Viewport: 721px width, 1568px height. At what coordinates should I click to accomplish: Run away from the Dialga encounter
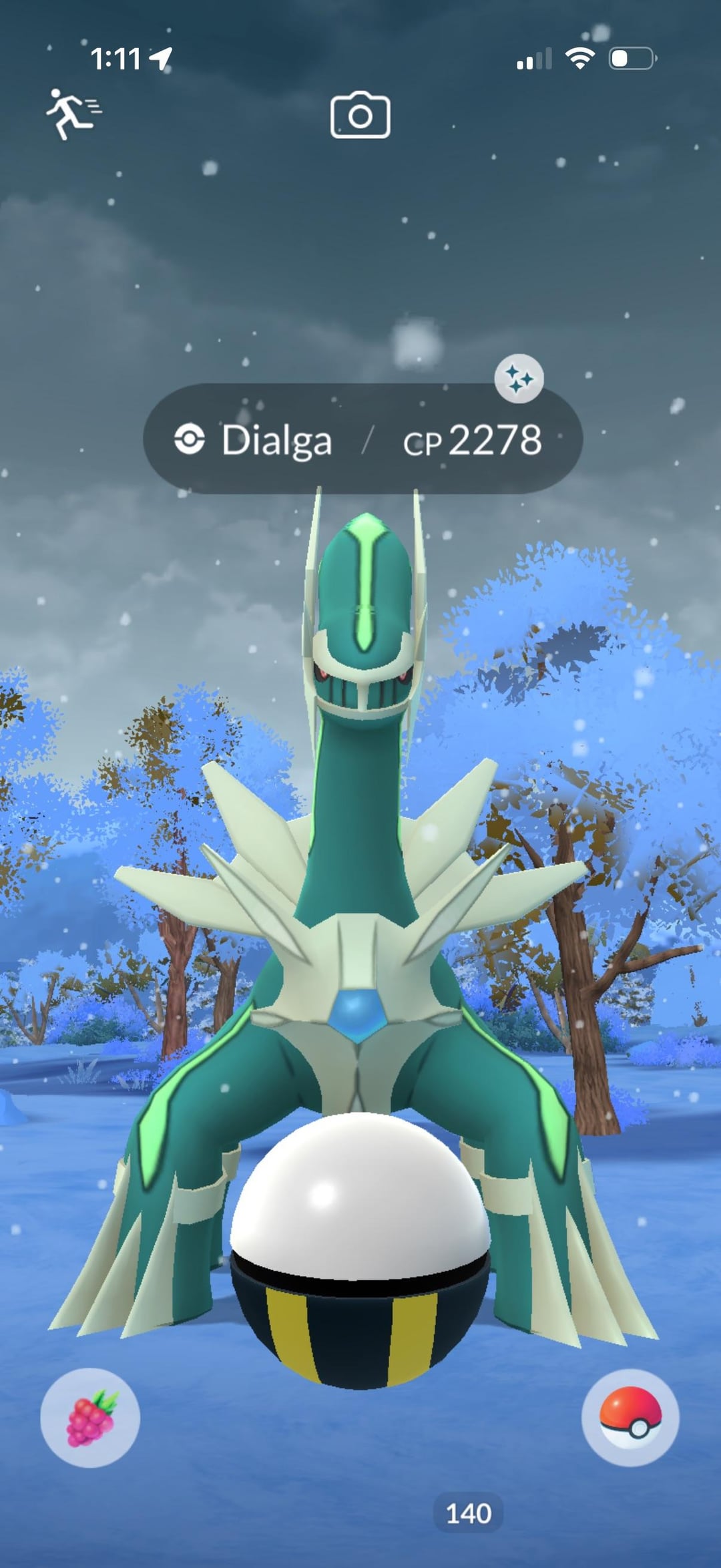tap(72, 114)
